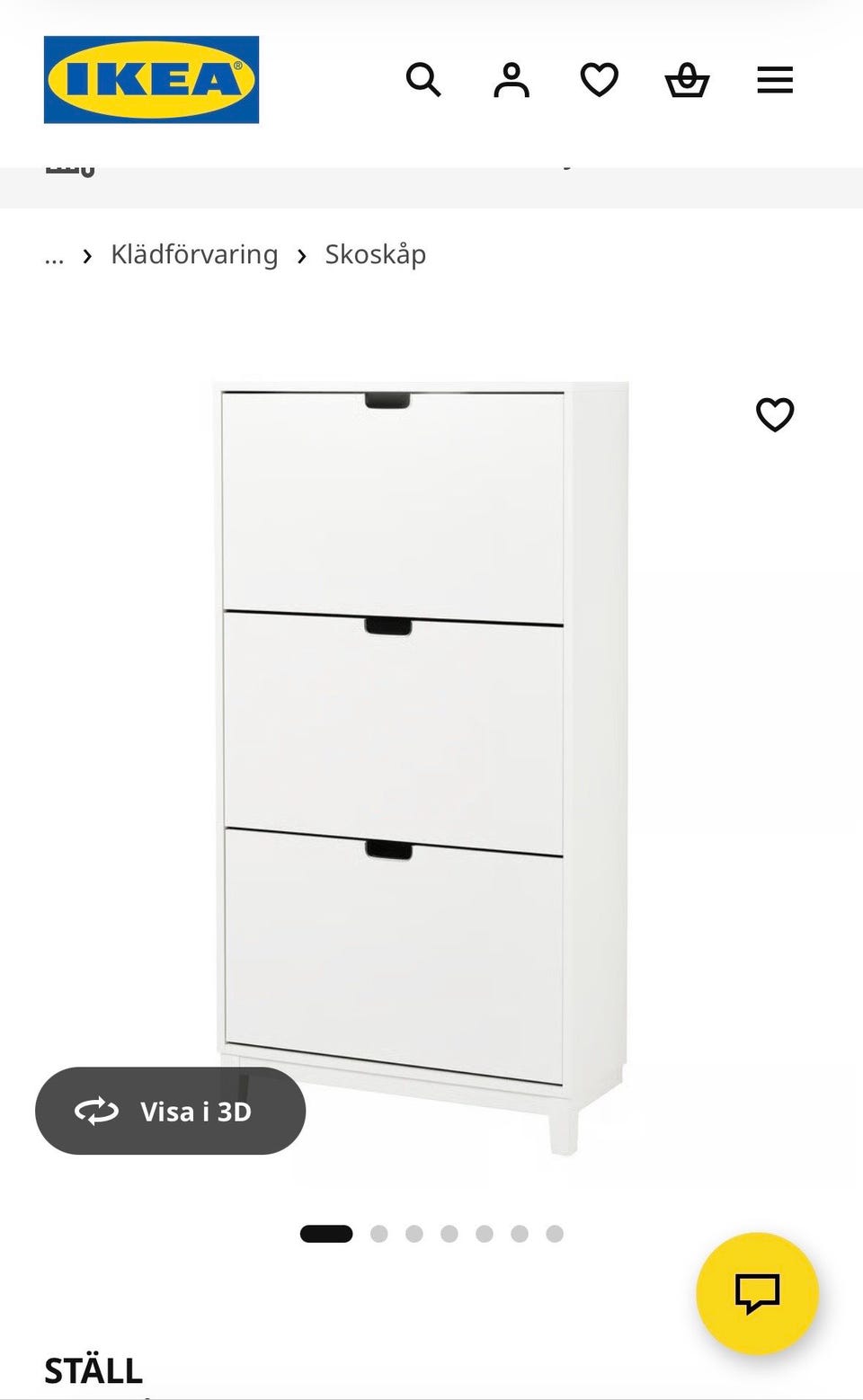This screenshot has height=1400, width=863.
Task: Tap Visa i 3D button
Action: tap(171, 1111)
